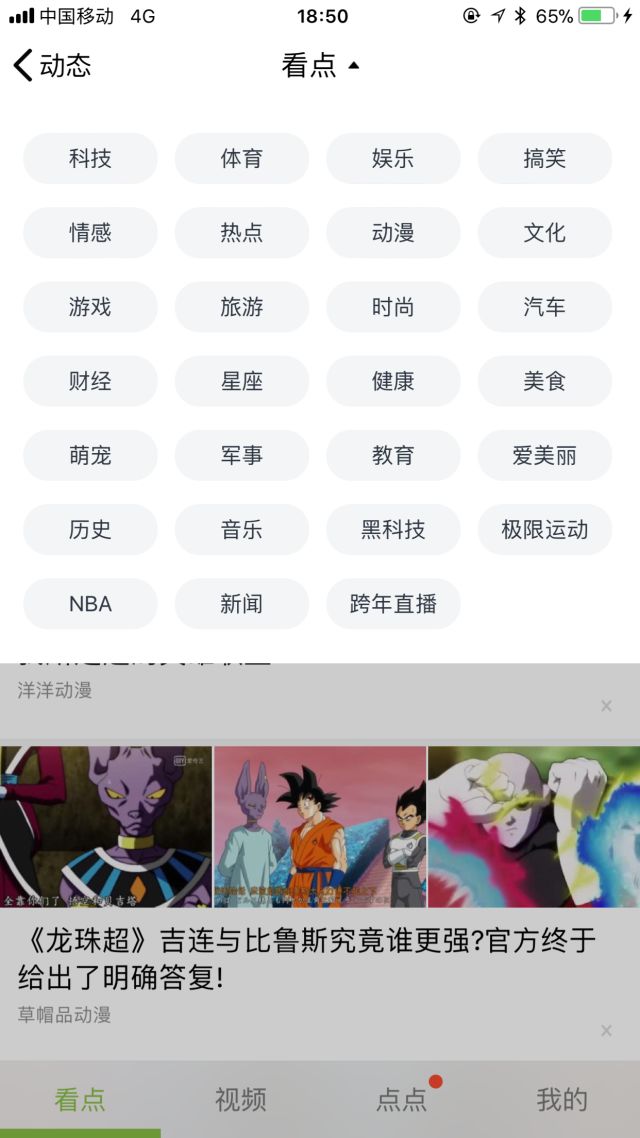Tap the 游戏 chip

click(90, 307)
